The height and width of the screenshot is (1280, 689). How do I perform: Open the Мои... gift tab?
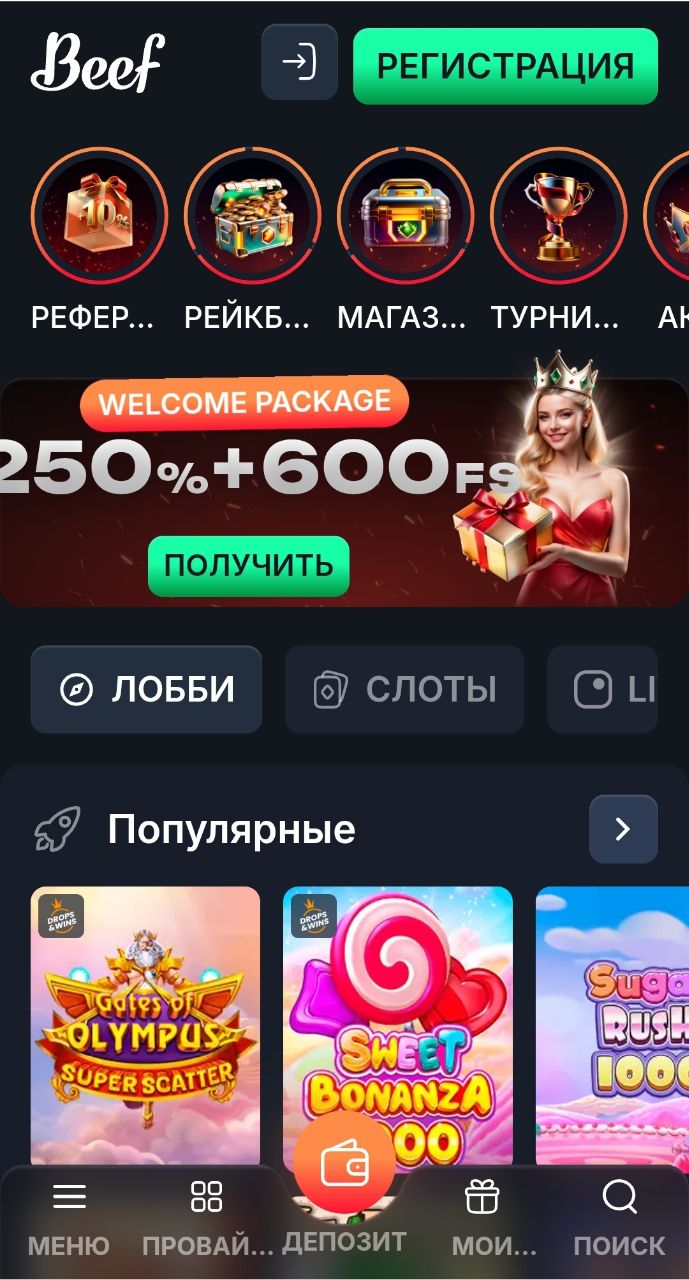[x=482, y=1217]
